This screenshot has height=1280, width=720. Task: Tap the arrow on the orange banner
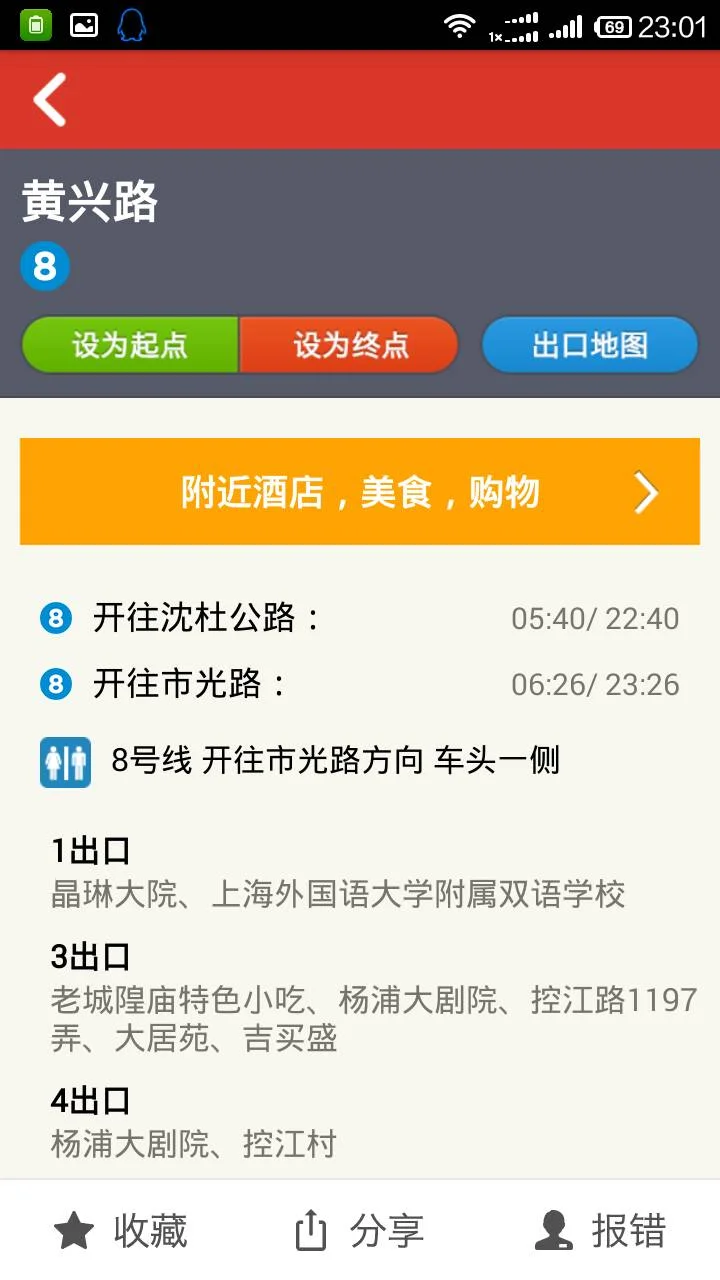646,492
